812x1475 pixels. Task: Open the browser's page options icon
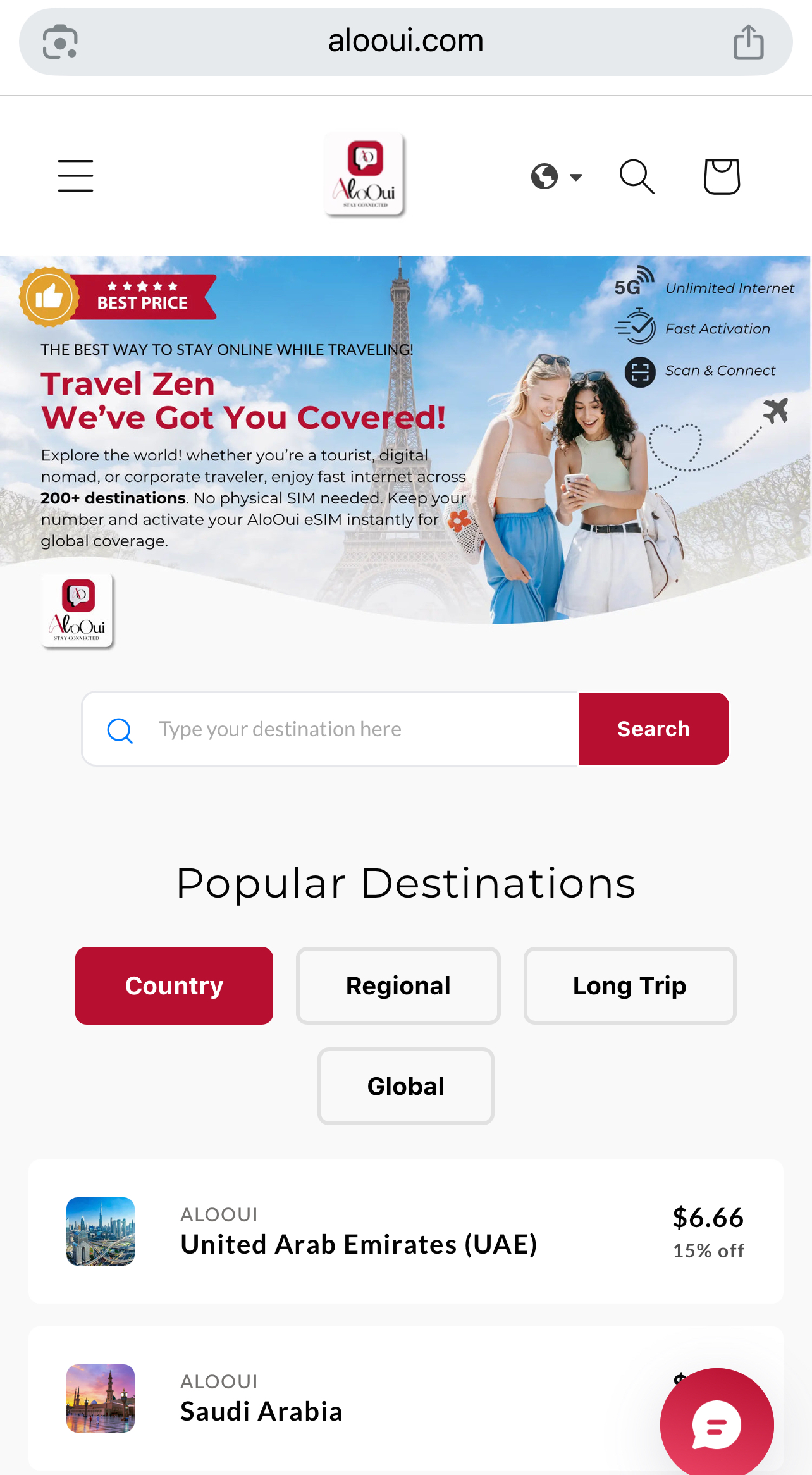(x=60, y=42)
